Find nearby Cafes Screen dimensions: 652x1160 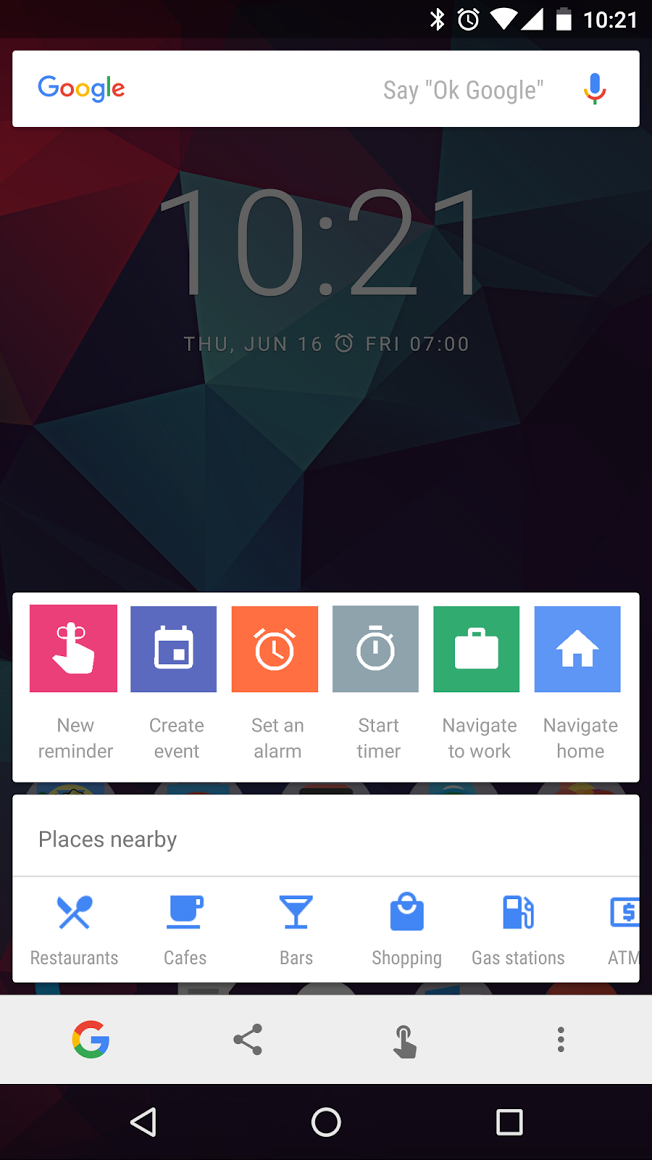point(185,930)
